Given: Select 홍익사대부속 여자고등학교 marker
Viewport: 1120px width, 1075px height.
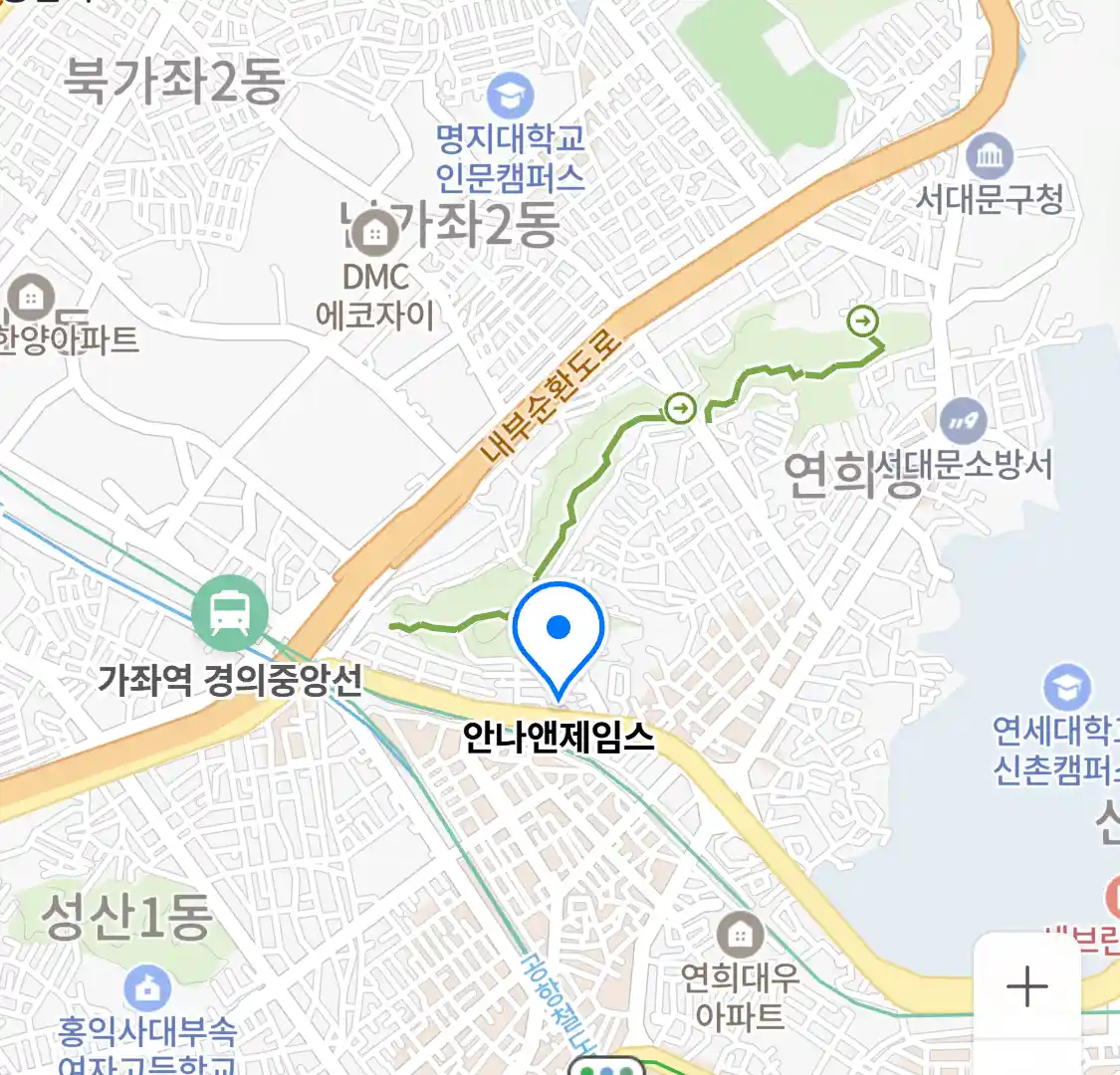Looking at the screenshot, I should tap(147, 988).
